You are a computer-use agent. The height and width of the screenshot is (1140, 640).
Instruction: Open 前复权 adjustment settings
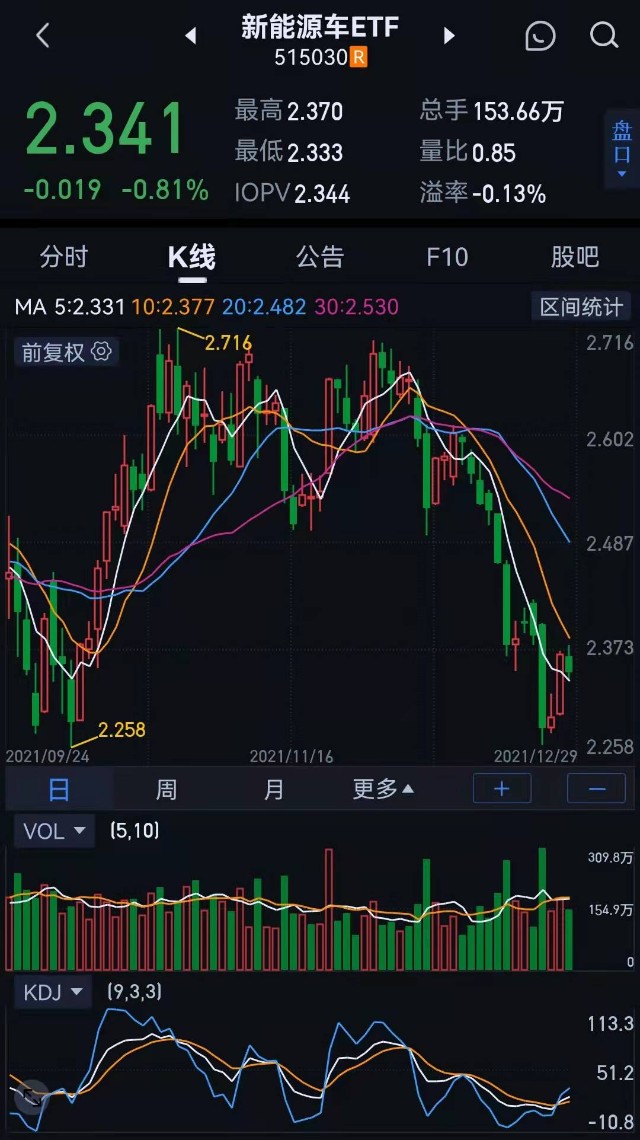click(x=66, y=352)
